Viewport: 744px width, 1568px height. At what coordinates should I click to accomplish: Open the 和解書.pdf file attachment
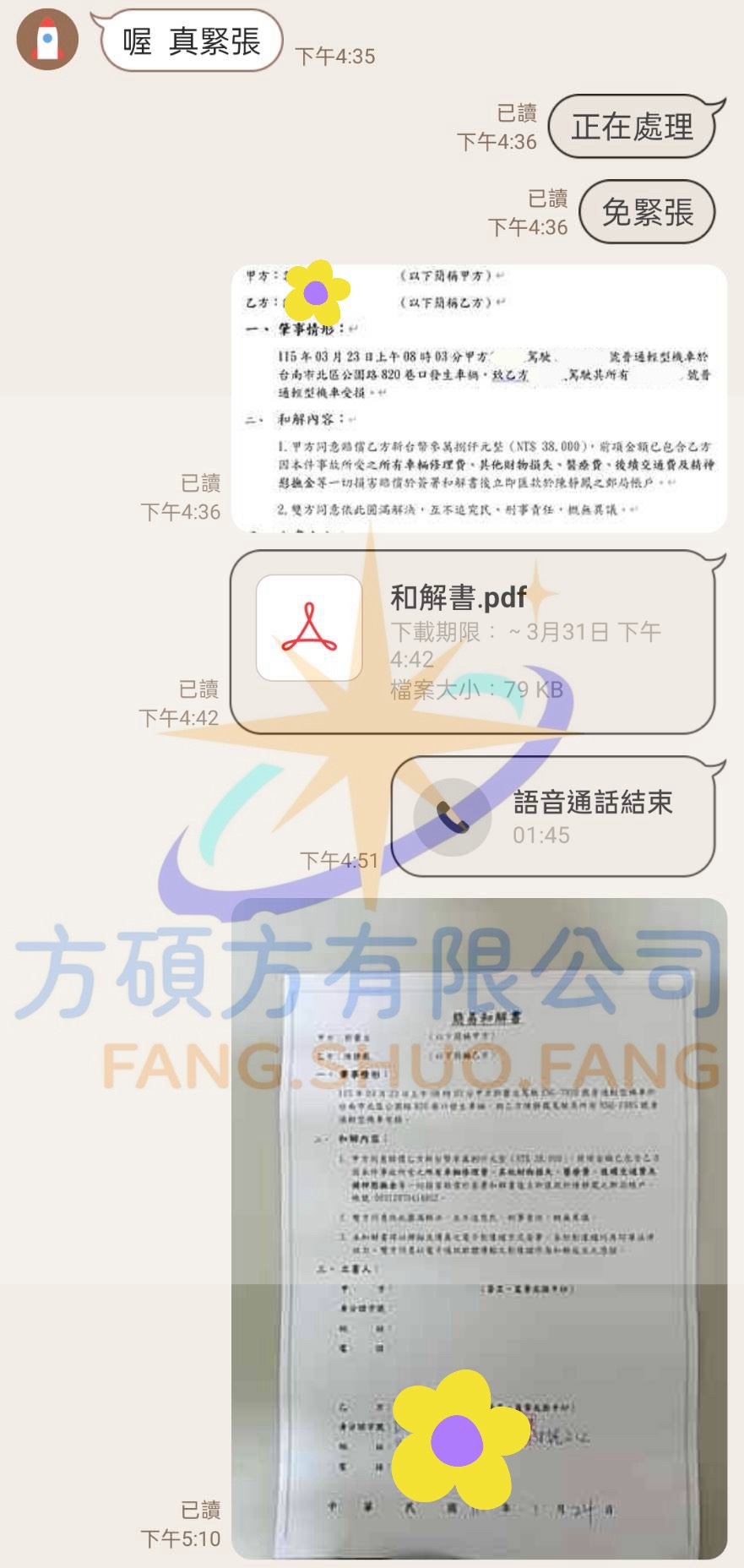point(472,642)
